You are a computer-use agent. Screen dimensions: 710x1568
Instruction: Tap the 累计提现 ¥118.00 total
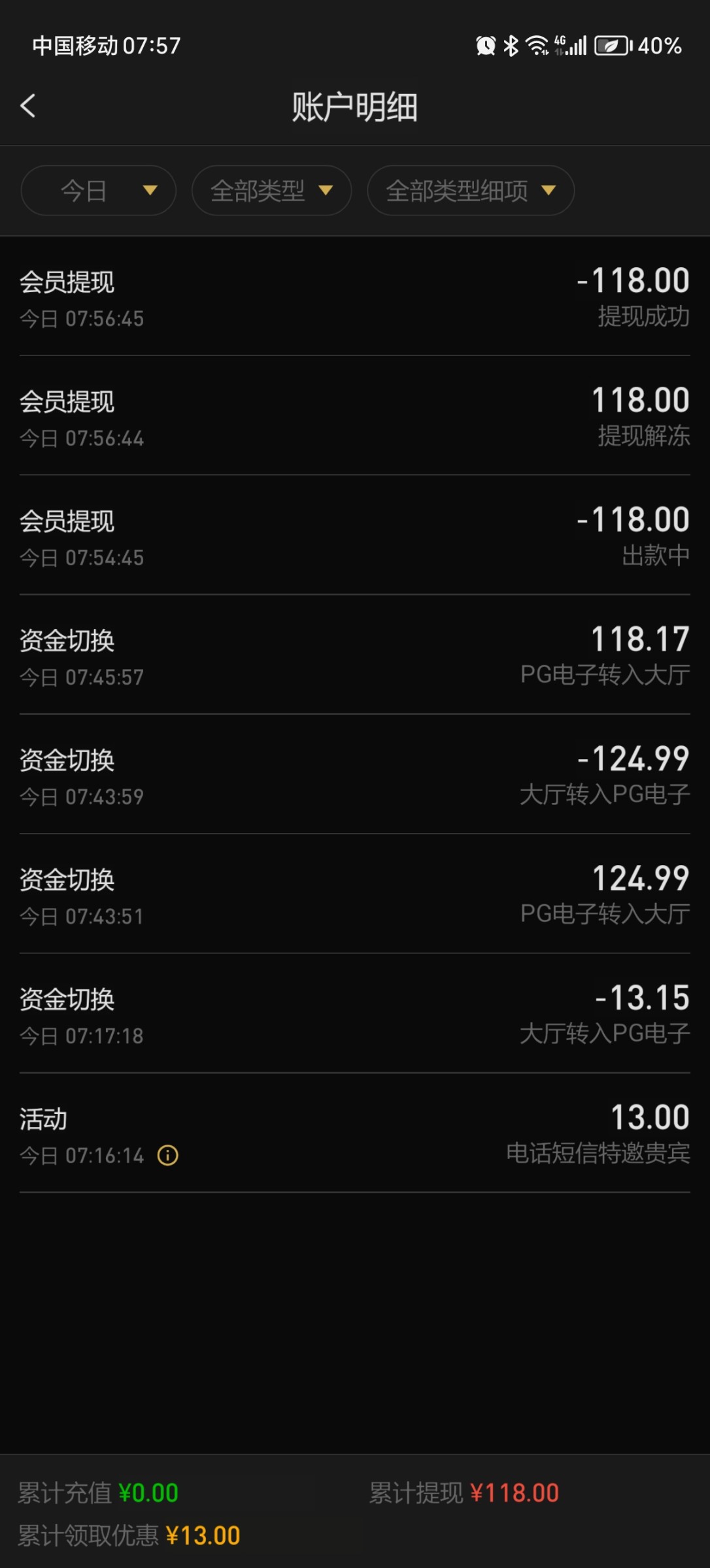pyautogui.click(x=463, y=1493)
